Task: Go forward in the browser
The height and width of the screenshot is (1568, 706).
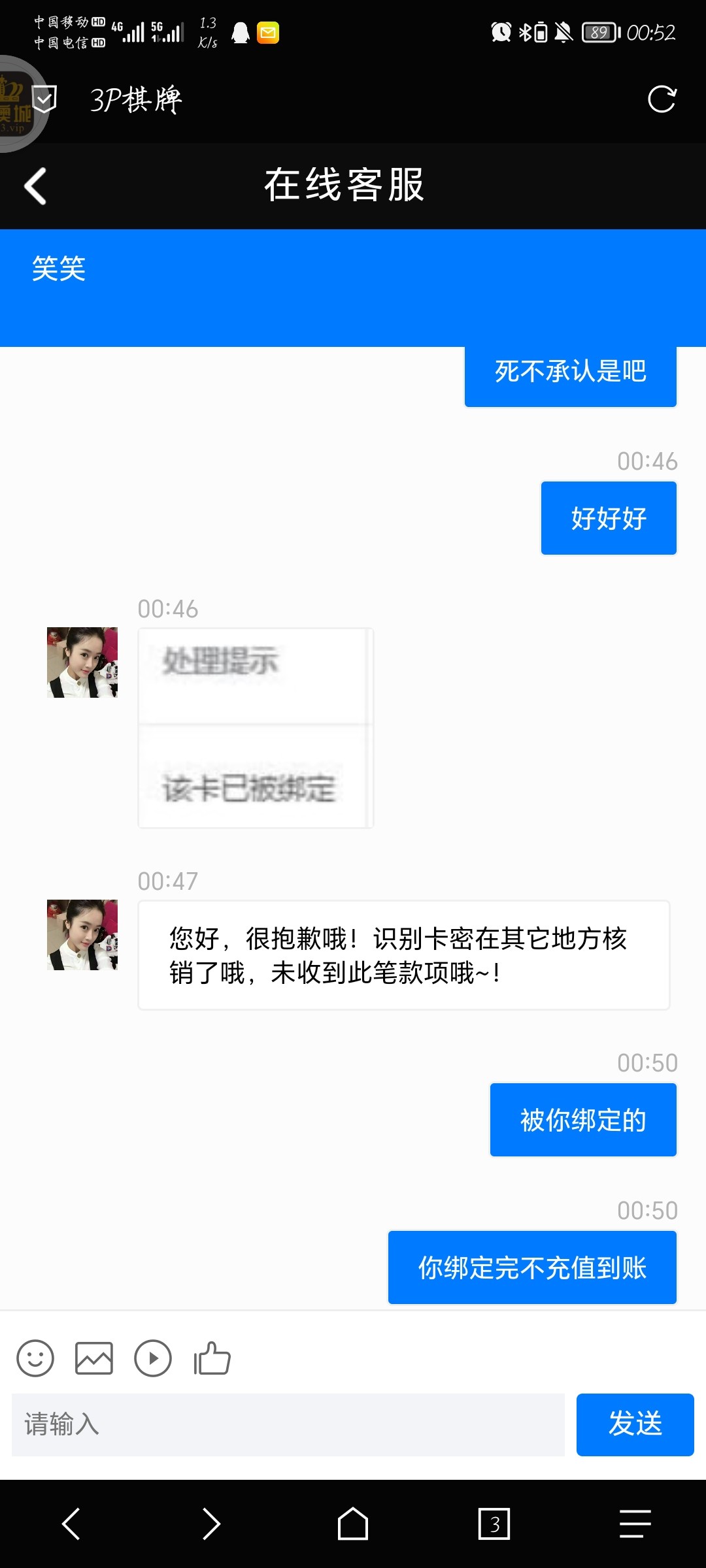Action: tap(211, 1524)
